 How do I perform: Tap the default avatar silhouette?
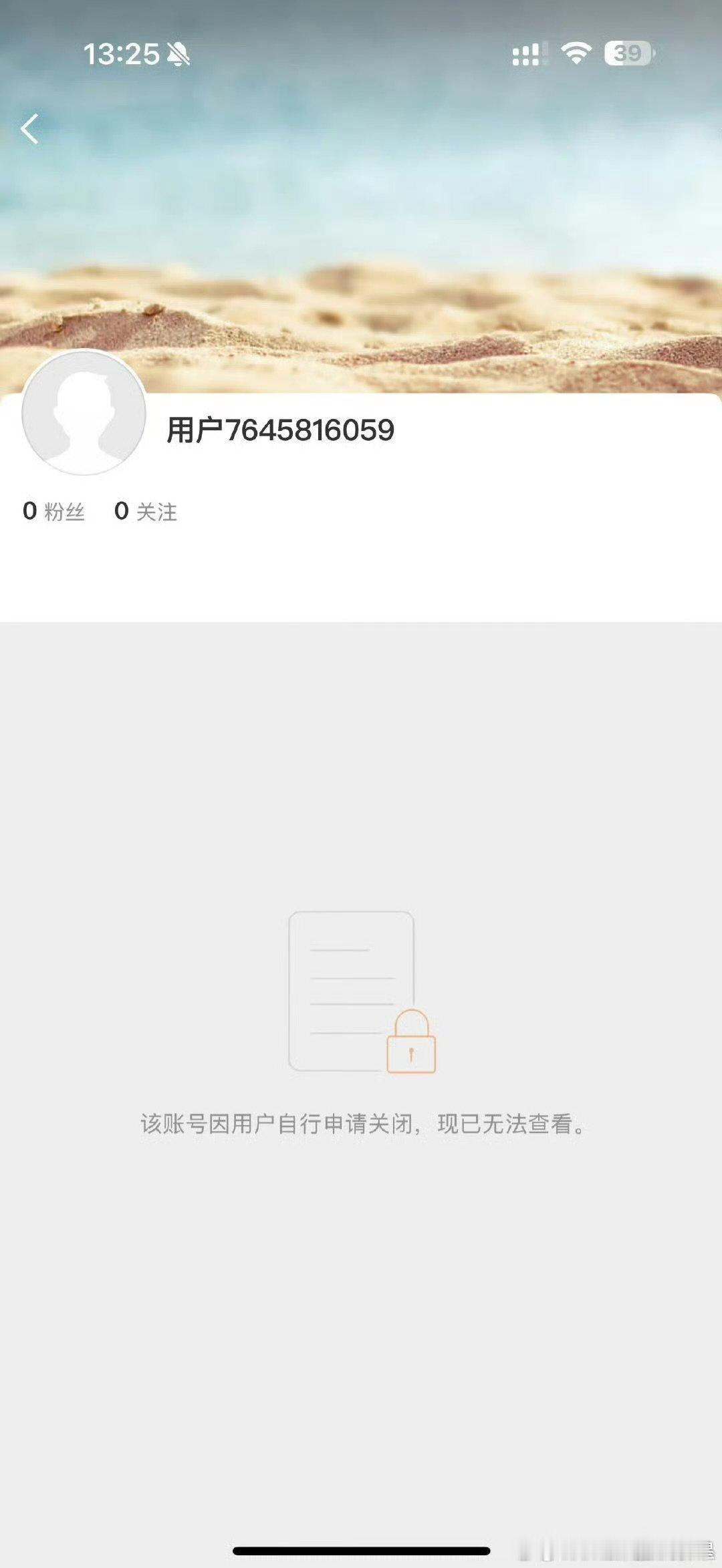(83, 415)
